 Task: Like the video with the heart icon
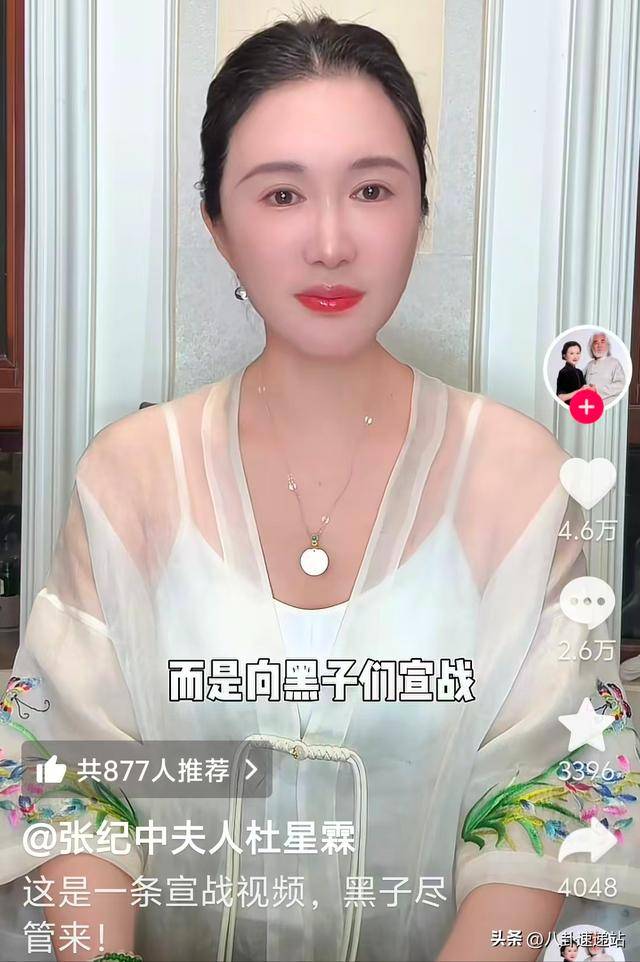(587, 483)
